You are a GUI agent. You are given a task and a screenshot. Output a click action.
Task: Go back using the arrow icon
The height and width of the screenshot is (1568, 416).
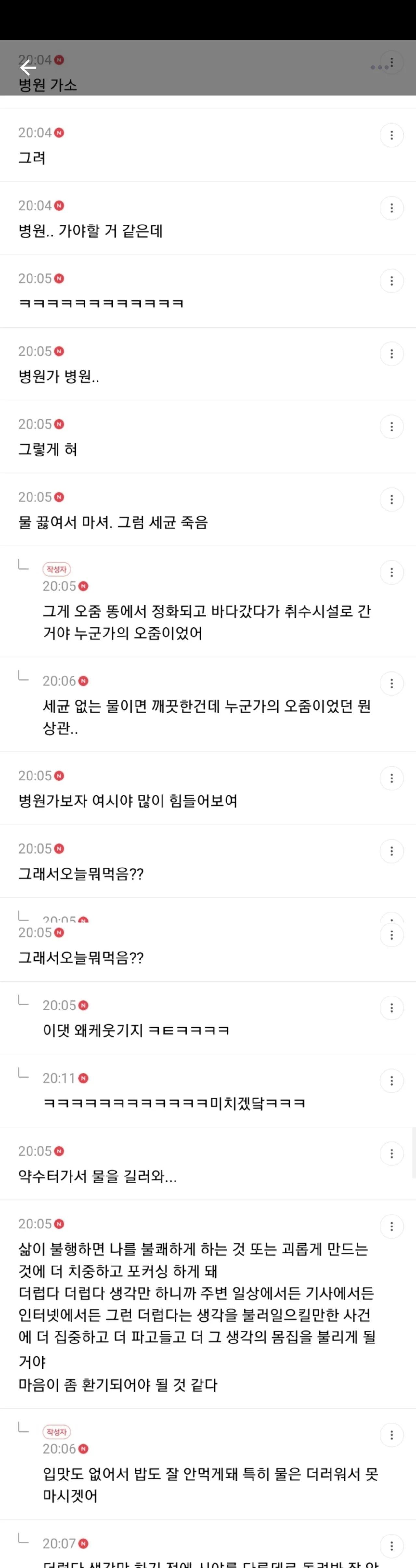[28, 67]
